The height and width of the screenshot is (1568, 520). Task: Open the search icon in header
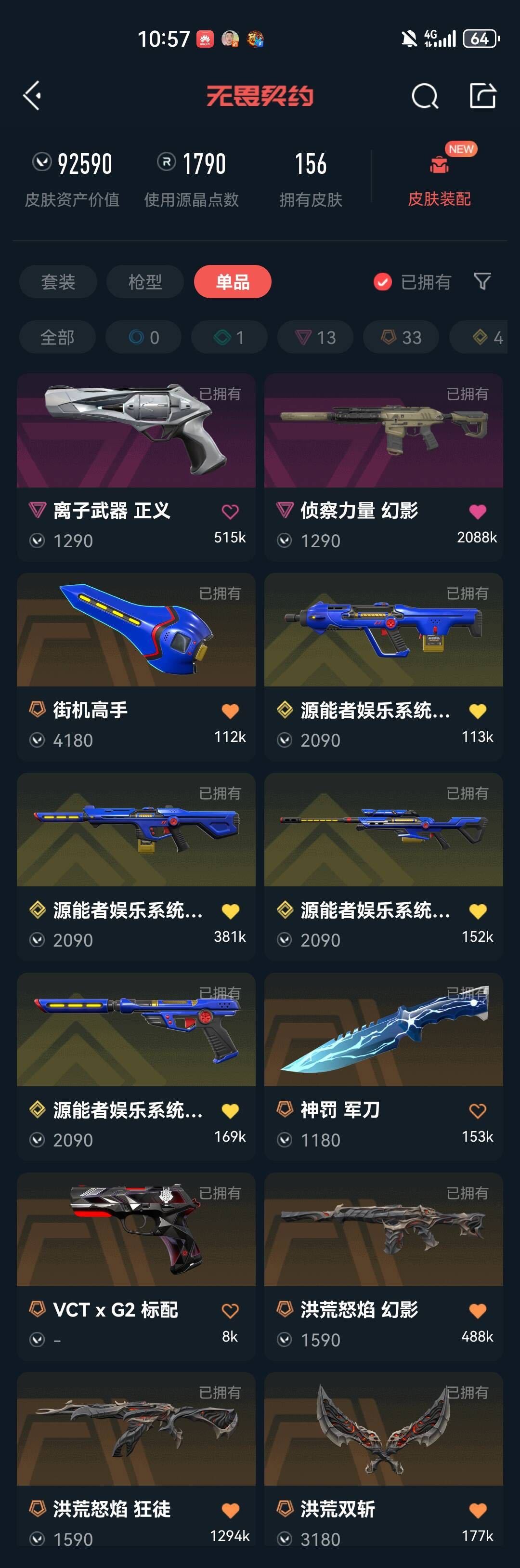[x=425, y=96]
